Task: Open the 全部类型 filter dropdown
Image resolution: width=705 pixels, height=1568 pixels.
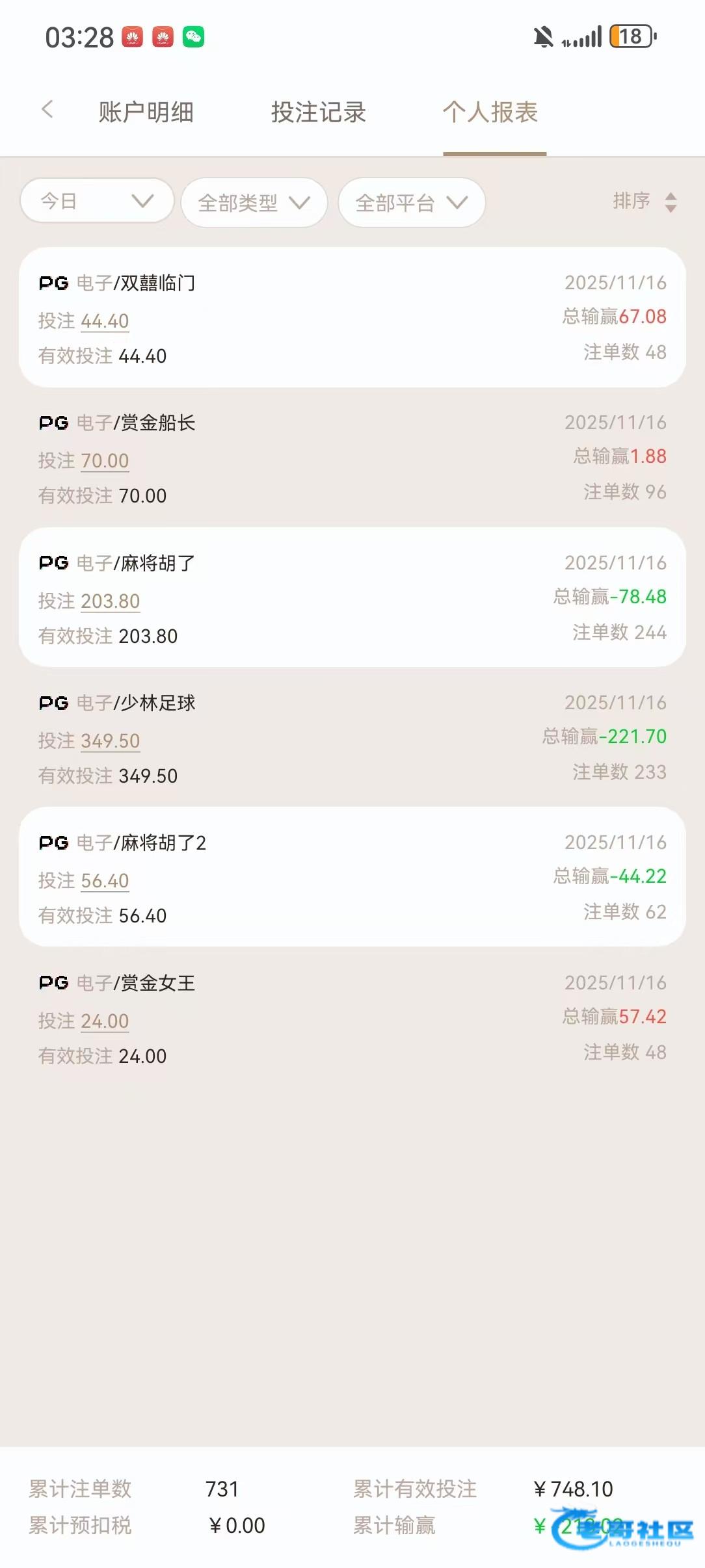Action: tap(254, 203)
